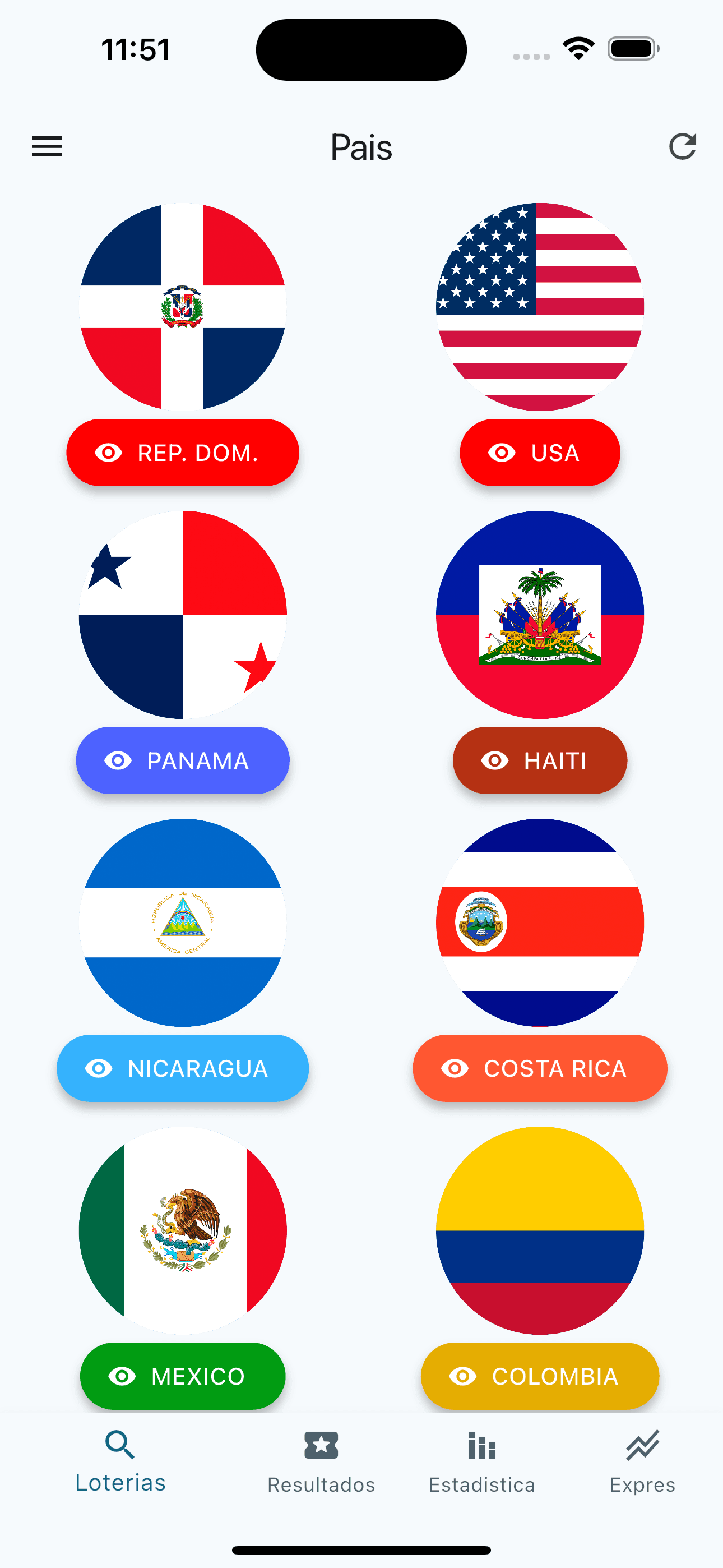Select the MEXICO button
This screenshot has height=1568, width=723.
(x=183, y=1376)
